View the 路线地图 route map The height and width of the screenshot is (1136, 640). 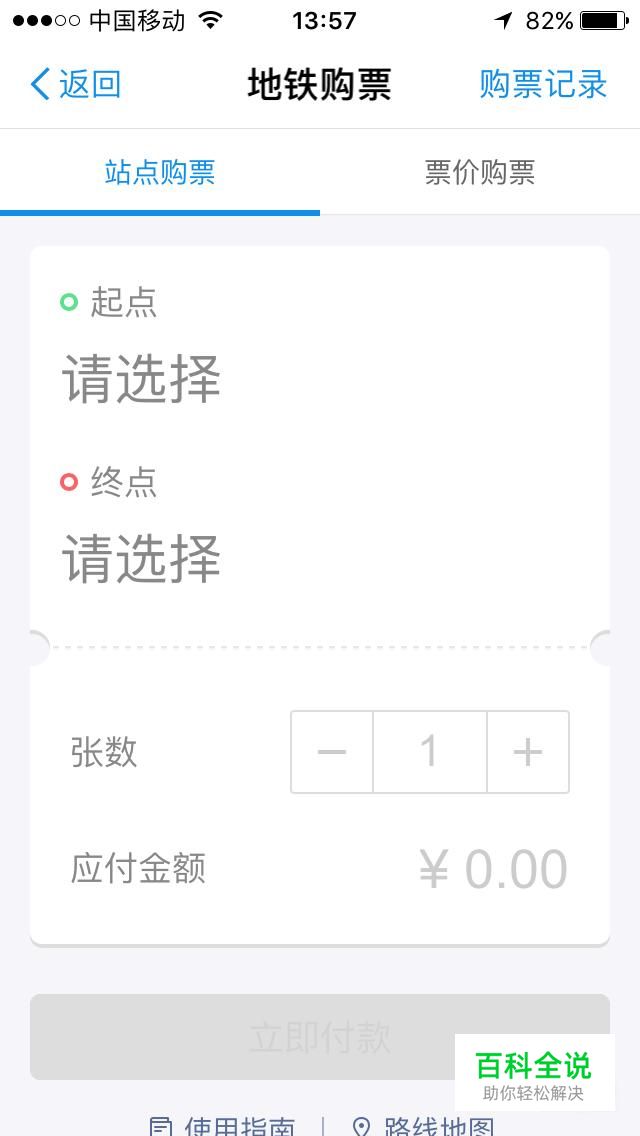click(x=423, y=1125)
